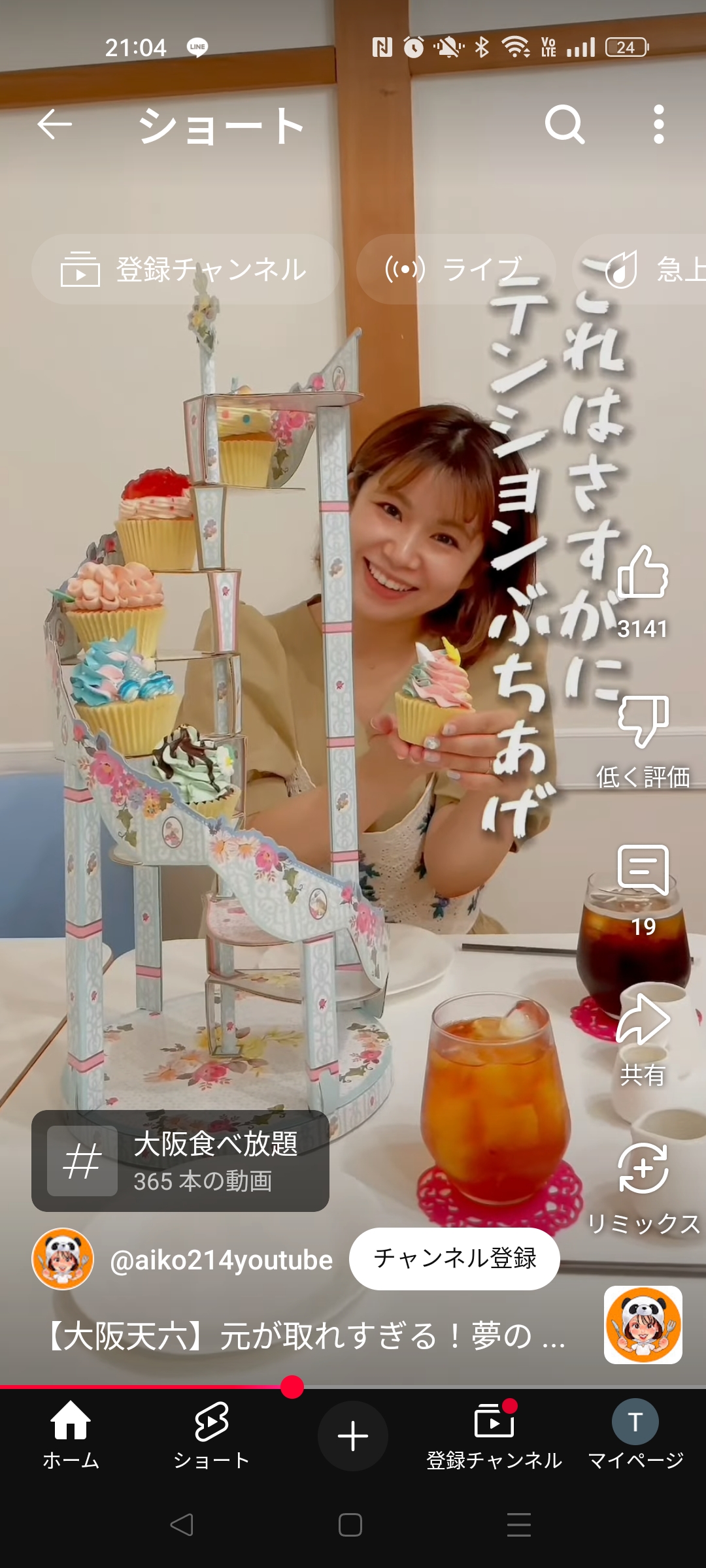Switch to the ショート tab
The image size is (706, 1568).
211,1434
